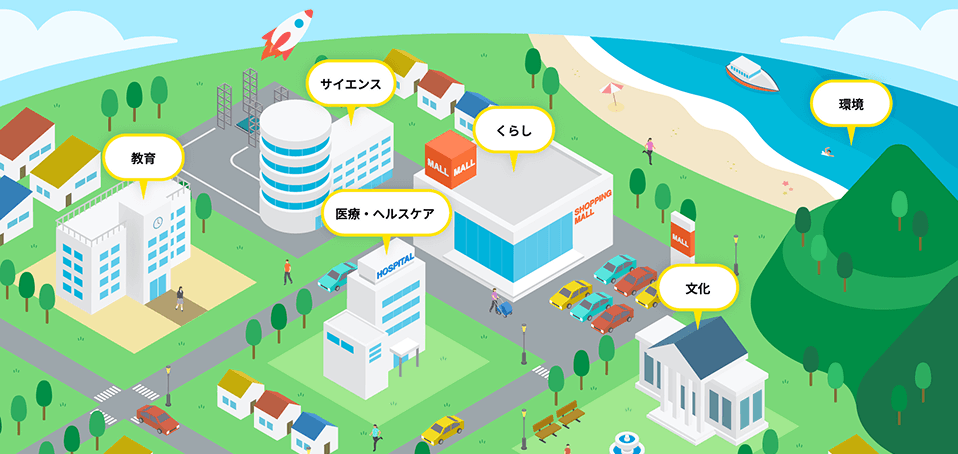Viewport: 958px width, 454px height.
Task: Open the サイエンス category bubble
Action: coord(350,85)
